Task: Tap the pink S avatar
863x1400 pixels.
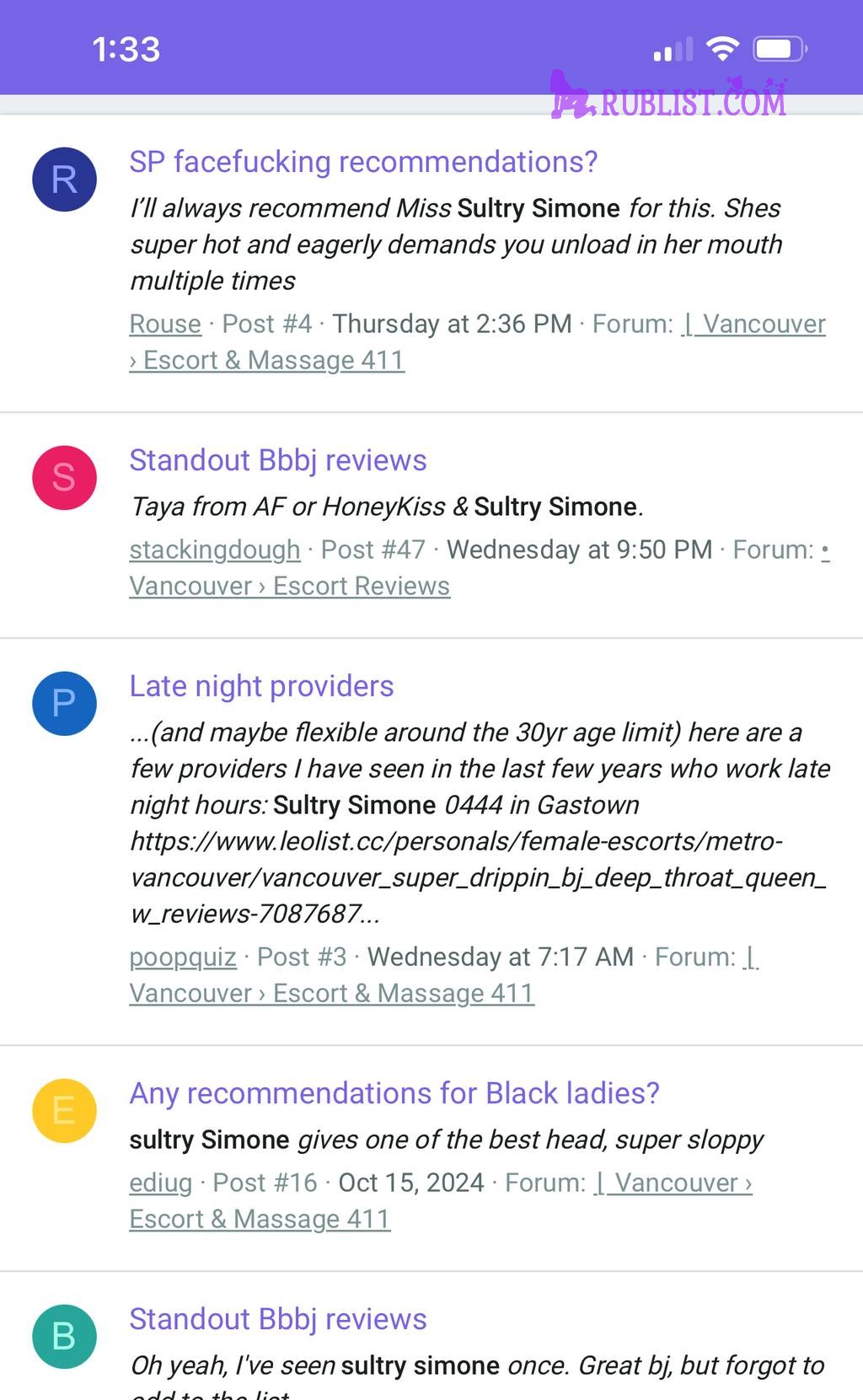Action: [64, 478]
